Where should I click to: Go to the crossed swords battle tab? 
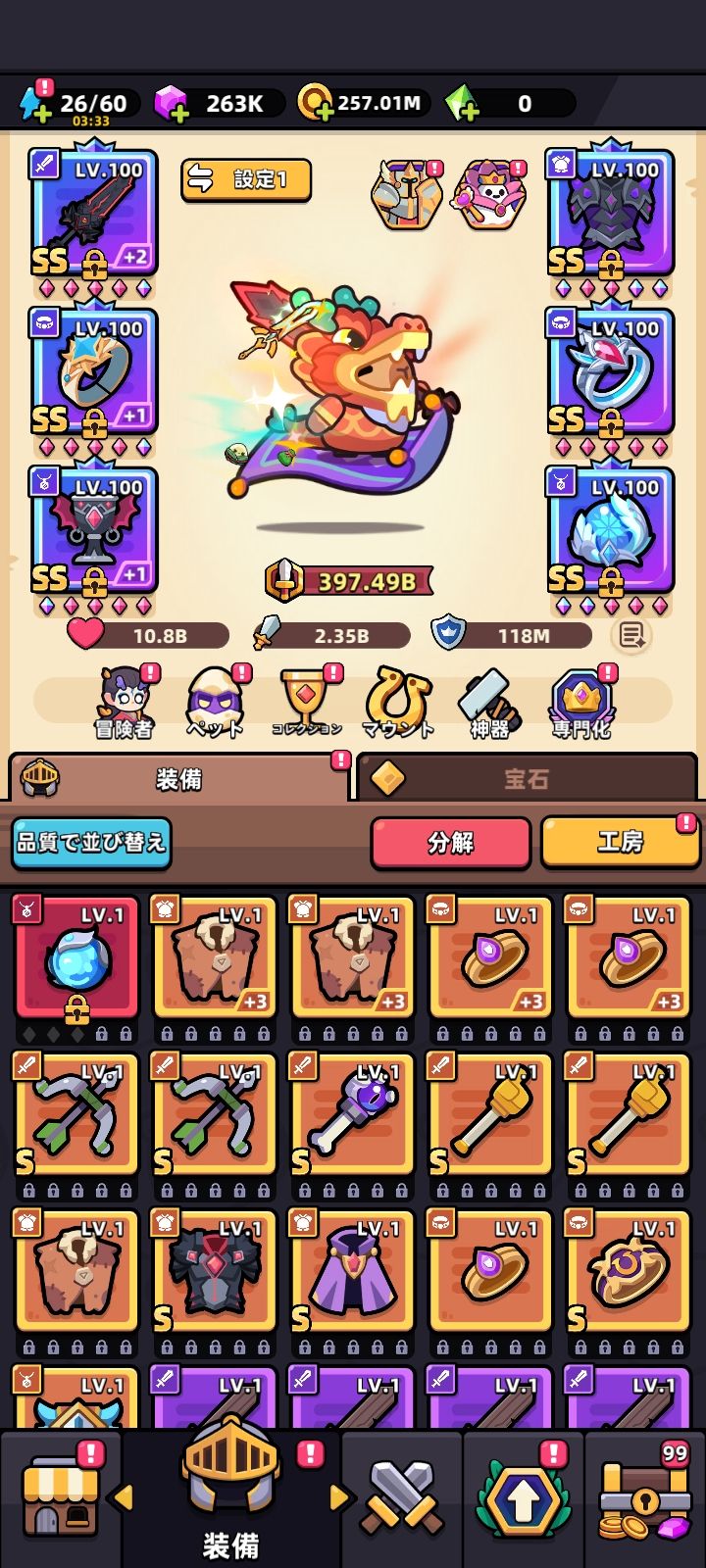tap(402, 1497)
